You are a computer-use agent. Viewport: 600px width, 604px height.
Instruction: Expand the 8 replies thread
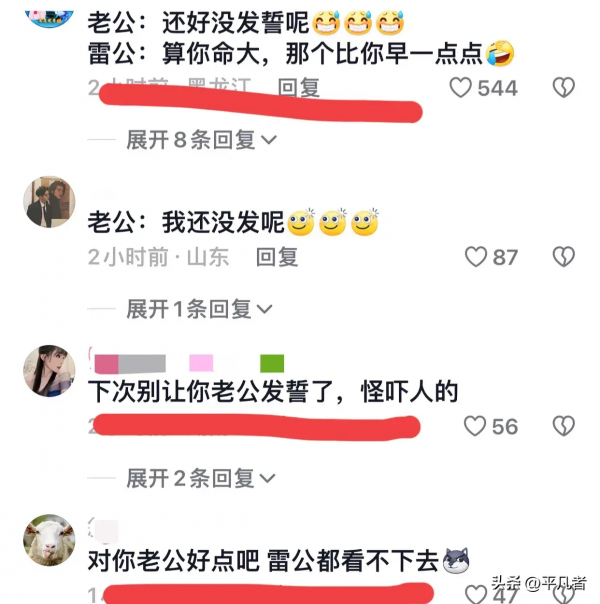(200, 140)
